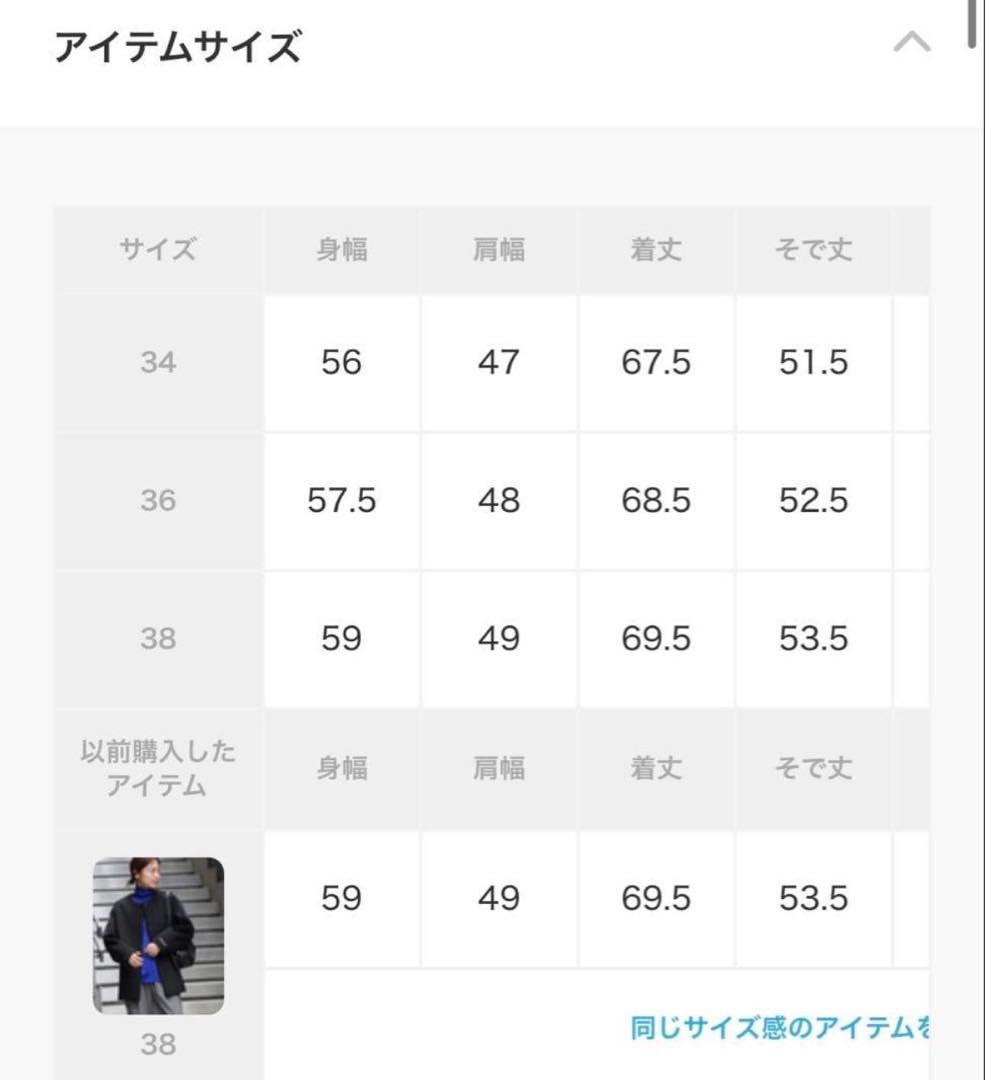This screenshot has height=1080, width=985.
Task: Select size 36 row label
Action: tap(155, 500)
